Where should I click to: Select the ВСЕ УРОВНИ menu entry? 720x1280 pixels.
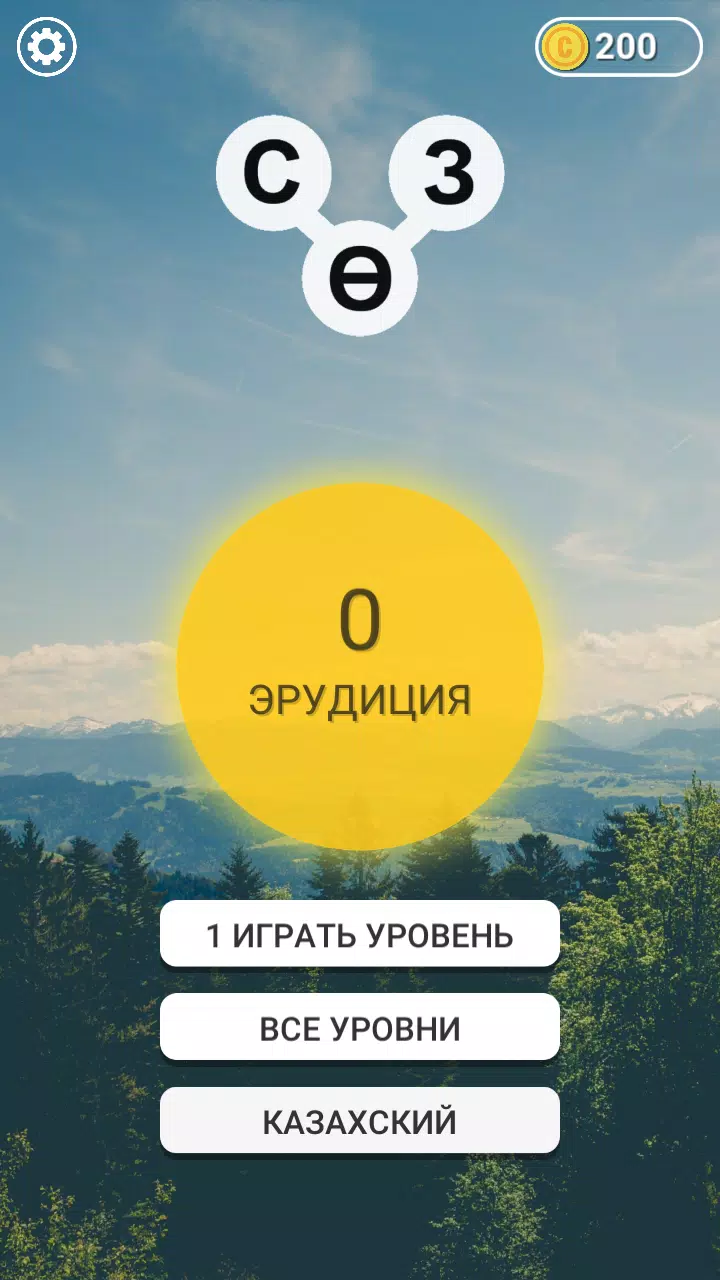click(360, 1028)
